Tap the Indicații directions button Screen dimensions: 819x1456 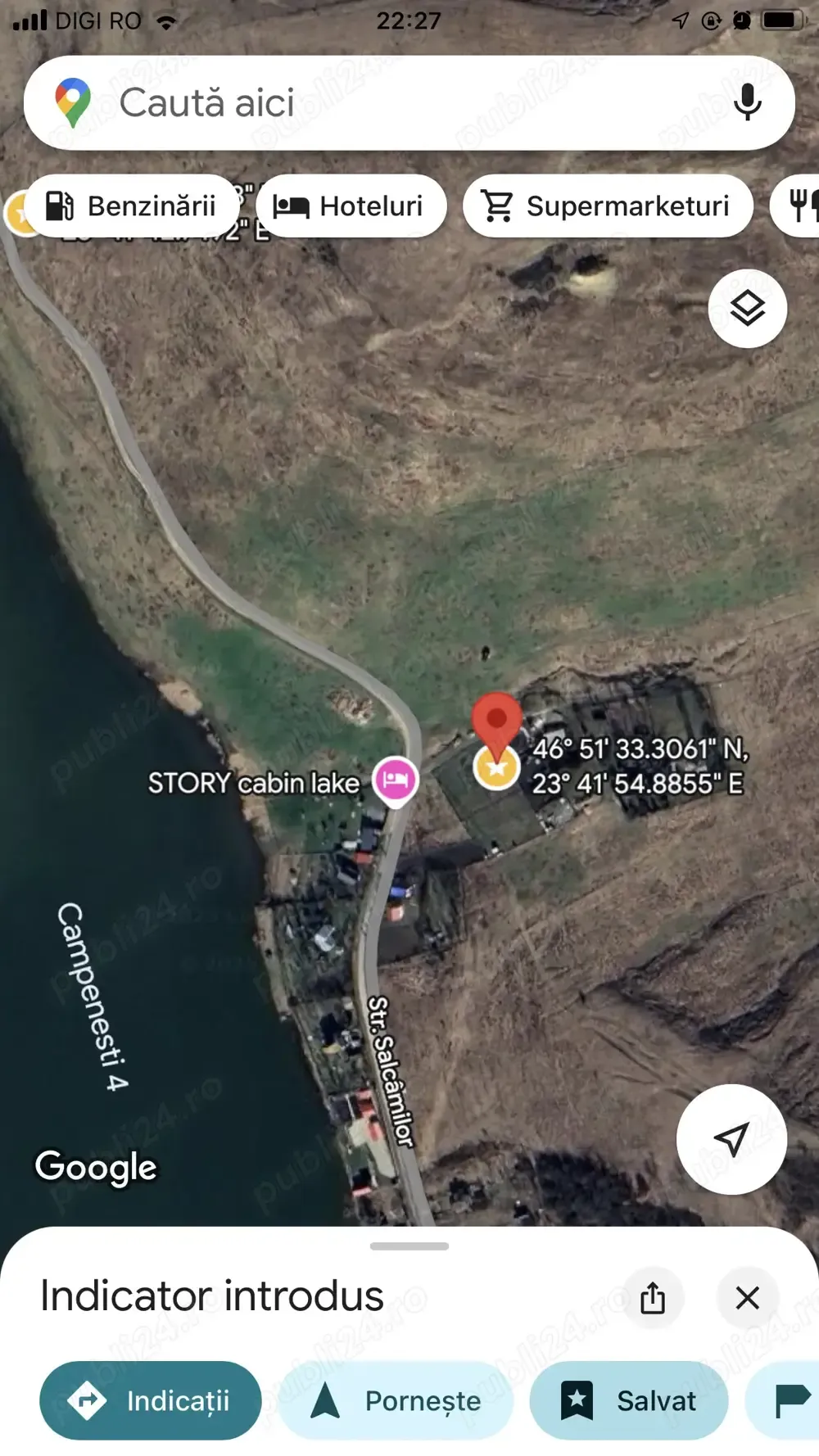tap(150, 1400)
